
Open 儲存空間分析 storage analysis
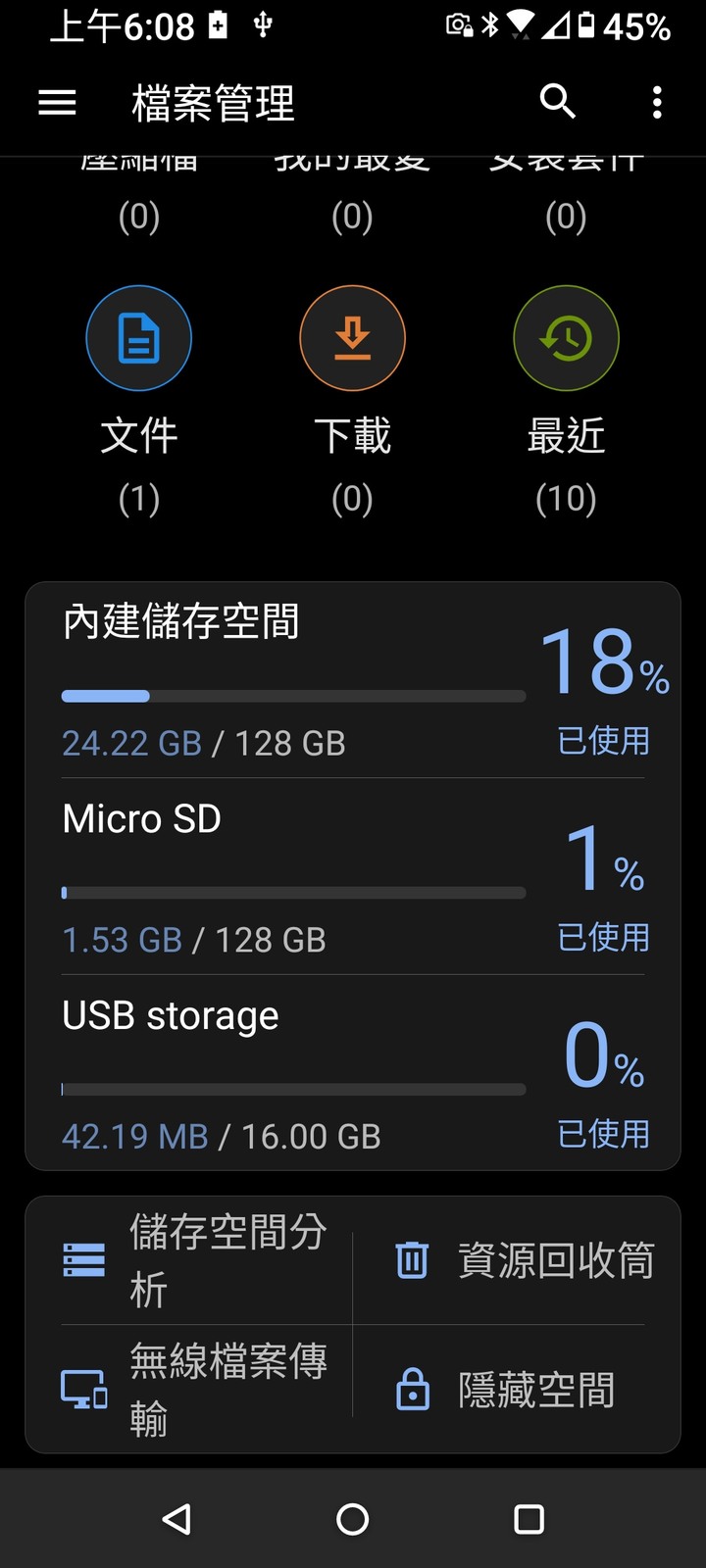point(190,1260)
